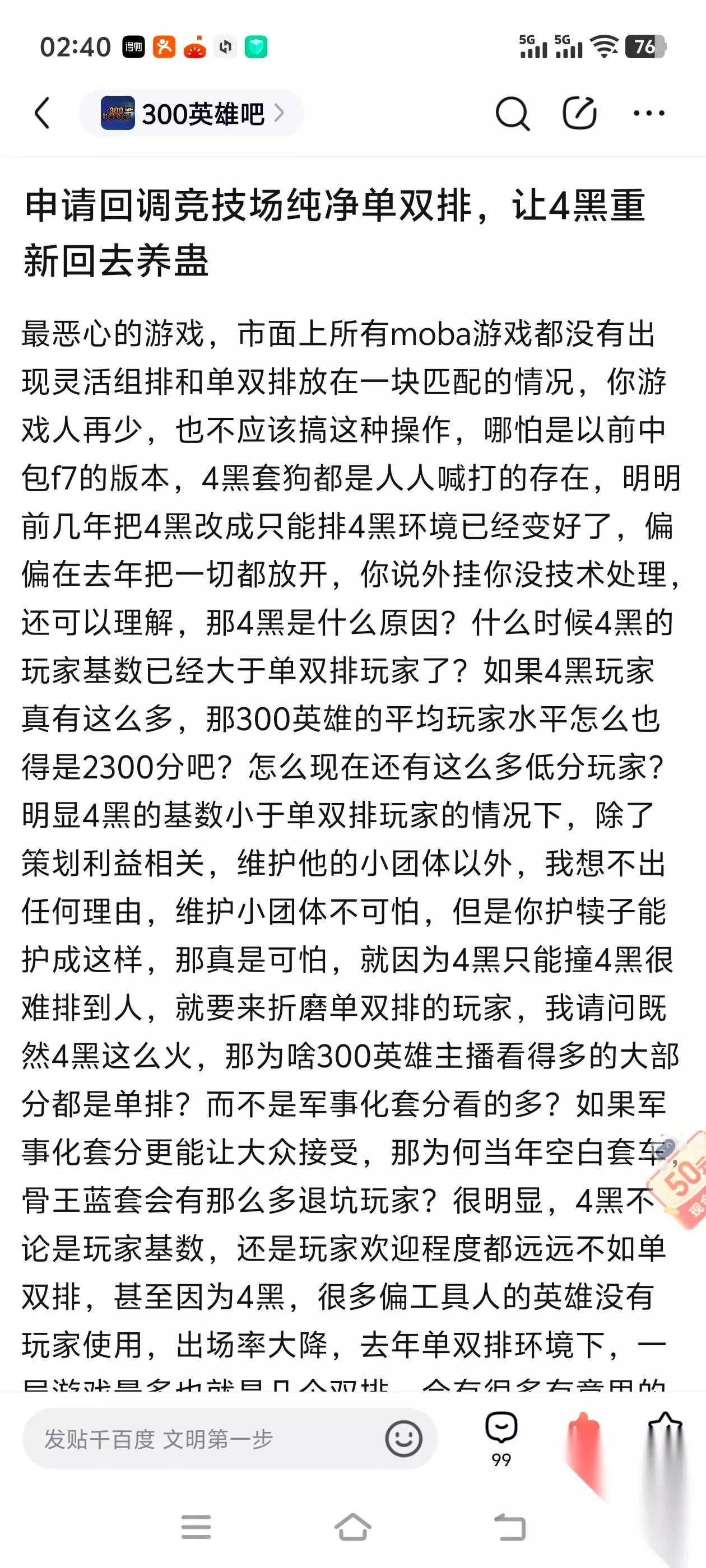Tap the 发贴千百度 reply input field

(230, 1439)
